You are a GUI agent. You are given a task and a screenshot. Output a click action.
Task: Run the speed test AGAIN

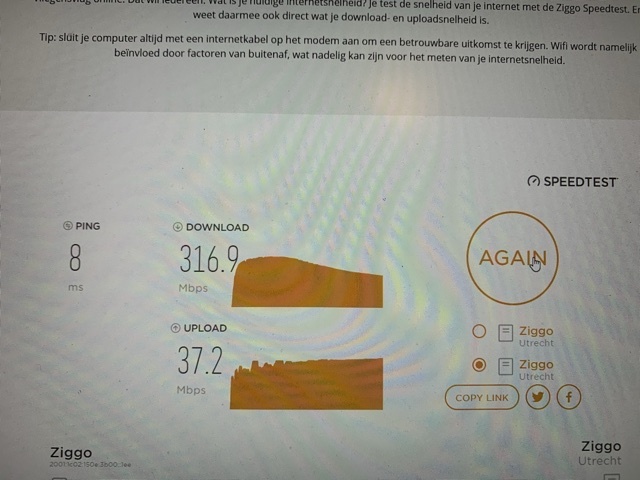(x=512, y=257)
